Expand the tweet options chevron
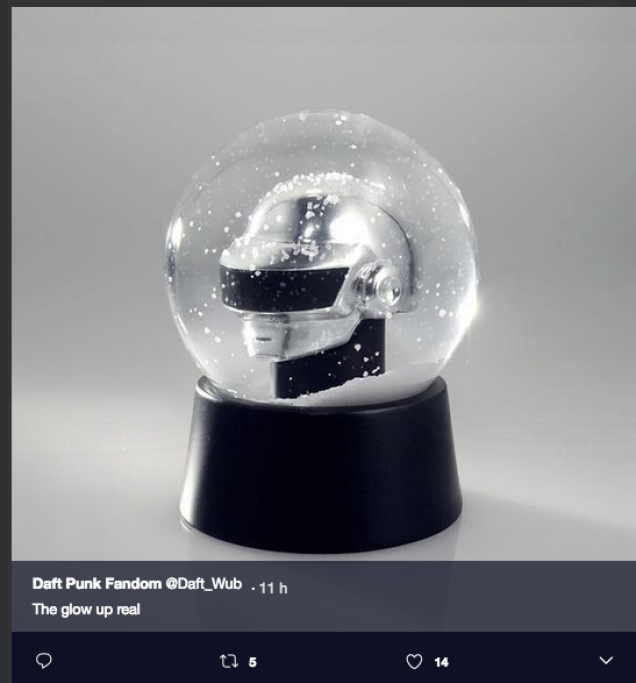This screenshot has width=636, height=683. pyautogui.click(x=606, y=661)
